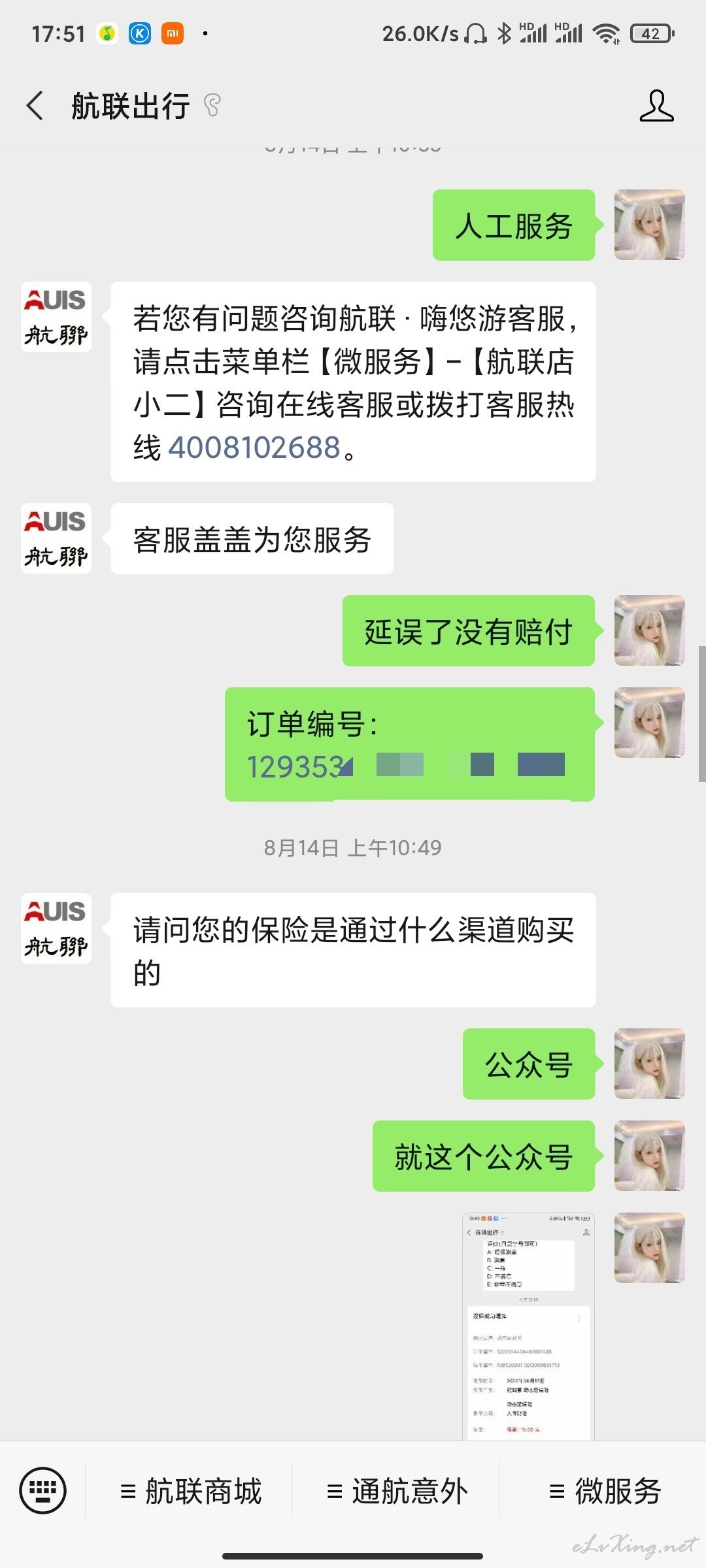Tap the order number 129353 link
The image size is (706, 1568).
405,766
